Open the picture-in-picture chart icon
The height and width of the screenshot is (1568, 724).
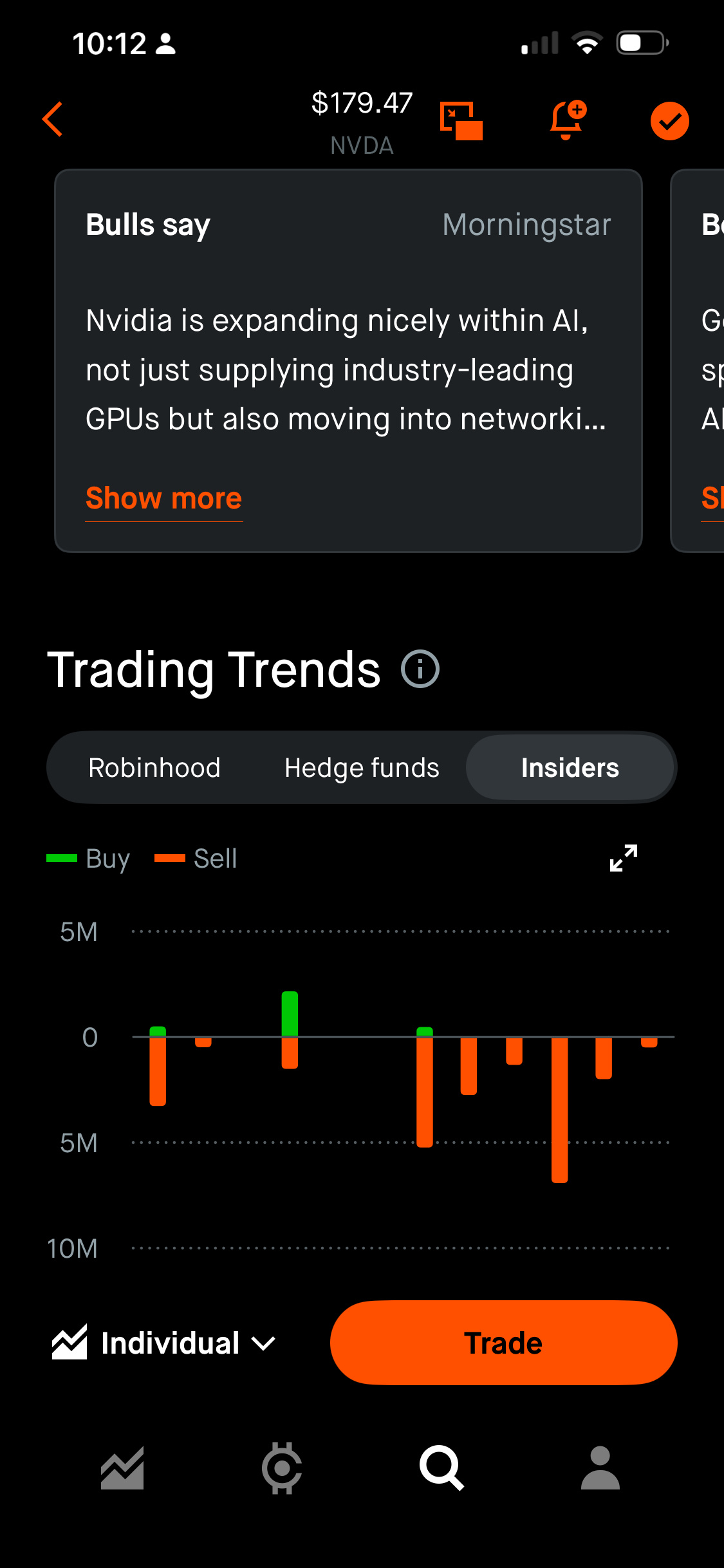461,120
